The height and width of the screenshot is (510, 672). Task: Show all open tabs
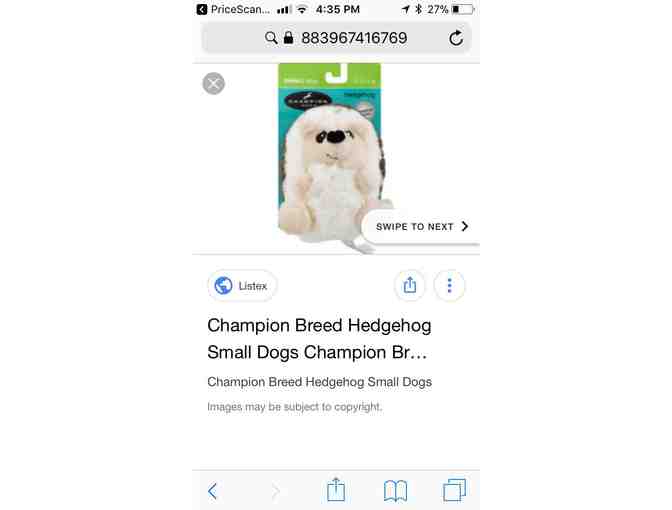click(x=454, y=490)
